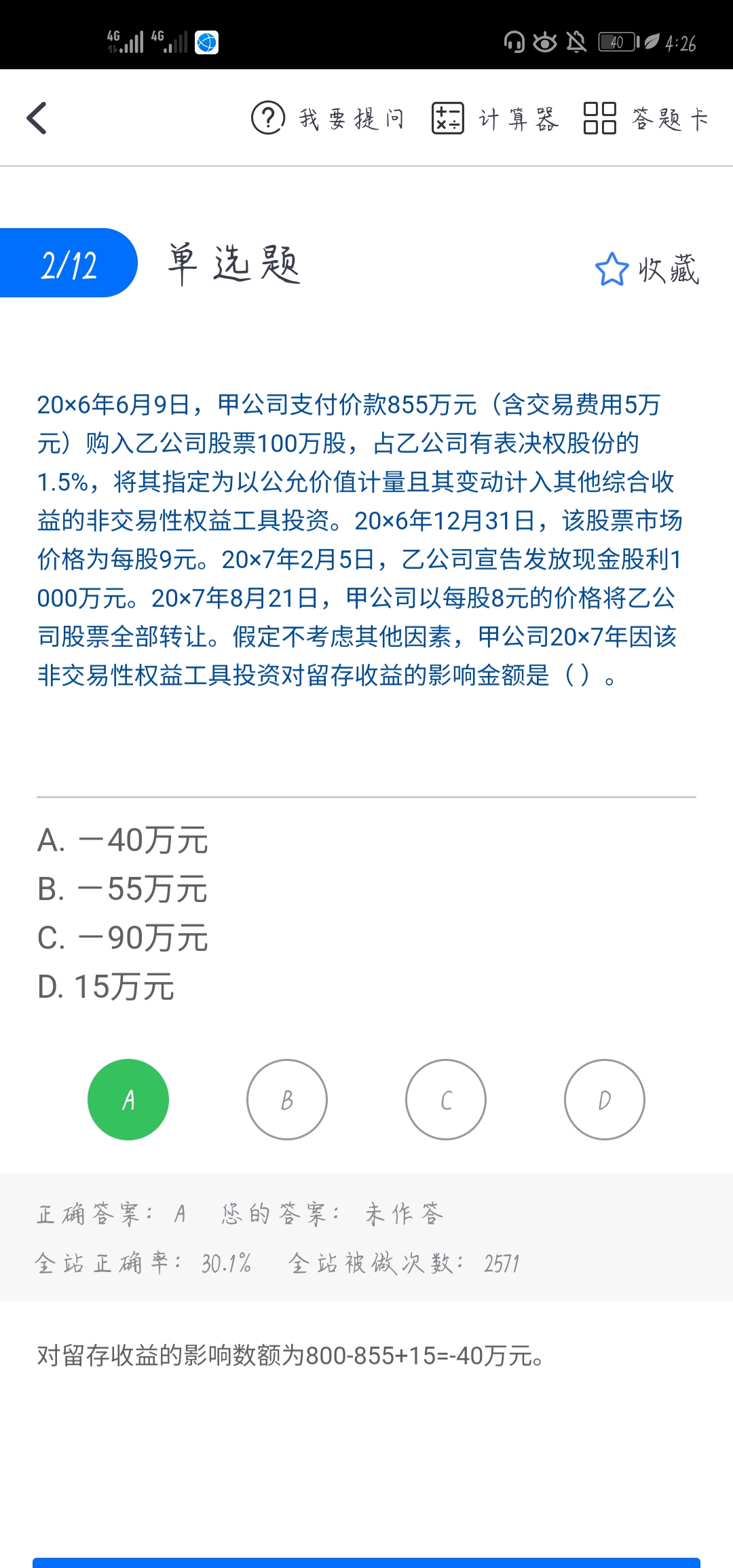Select answer option A
This screenshot has height=1568, width=733.
pyautogui.click(x=128, y=1100)
